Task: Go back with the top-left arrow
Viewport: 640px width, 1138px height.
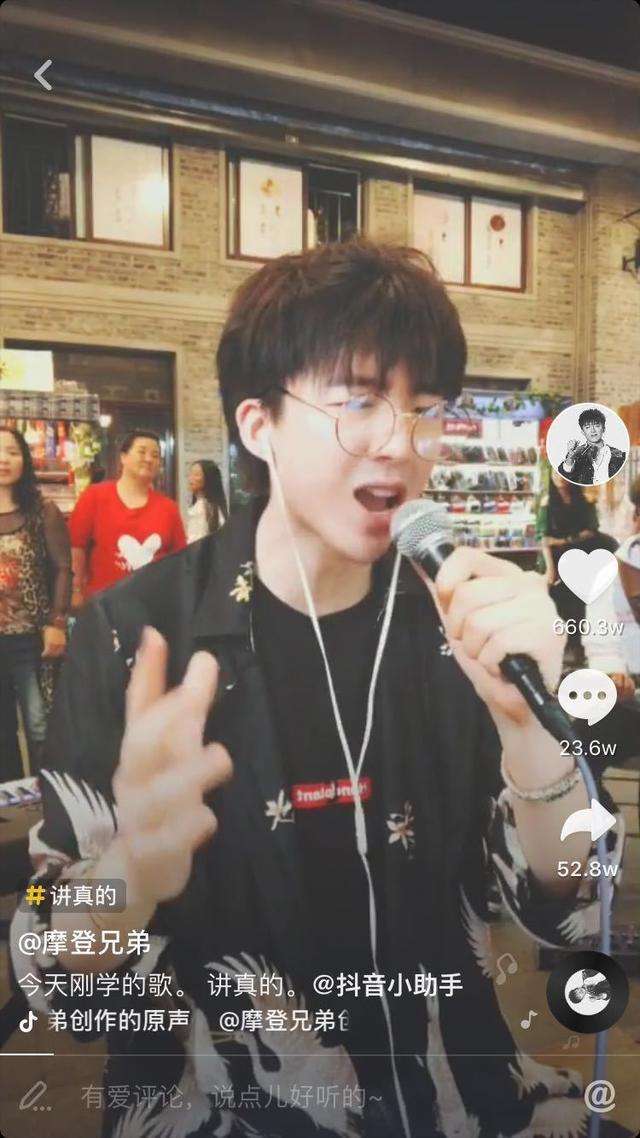Action: 44,75
